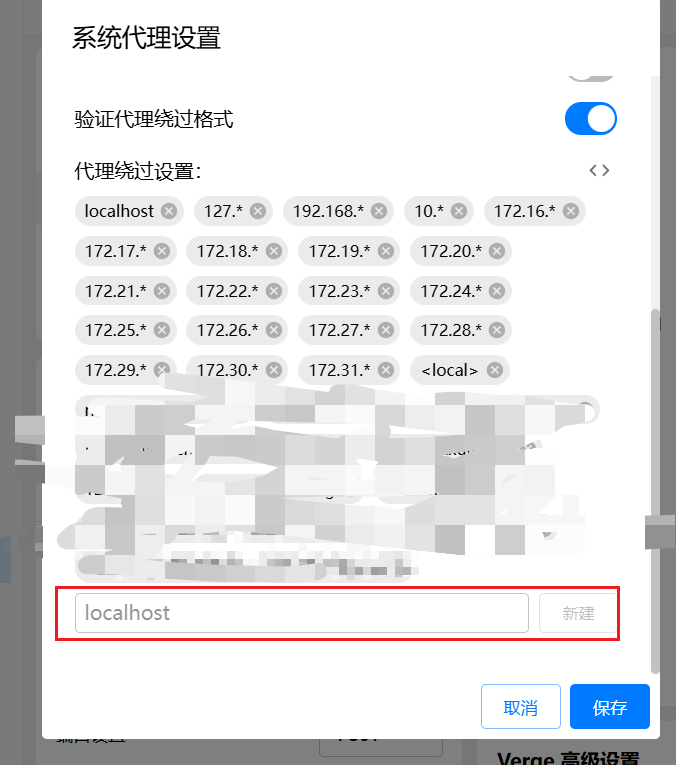Remove the 172.22.* chip
This screenshot has height=765, width=676.
[274, 291]
